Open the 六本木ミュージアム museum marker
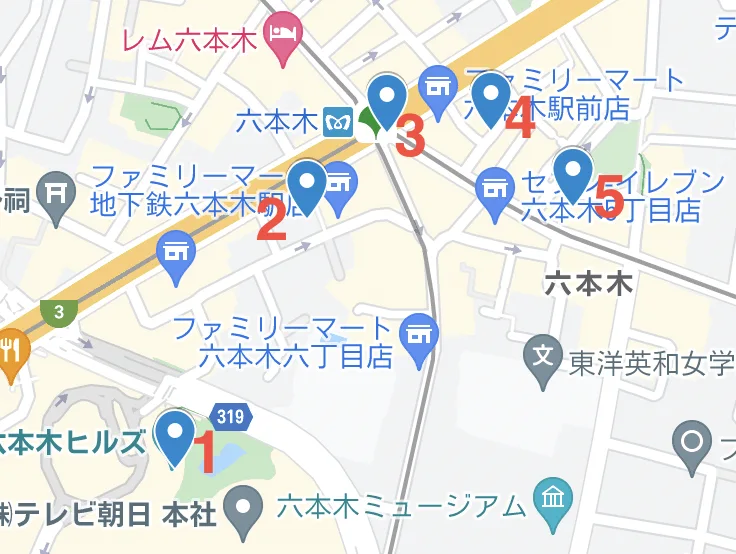This screenshot has height=554, width=736. [x=550, y=502]
